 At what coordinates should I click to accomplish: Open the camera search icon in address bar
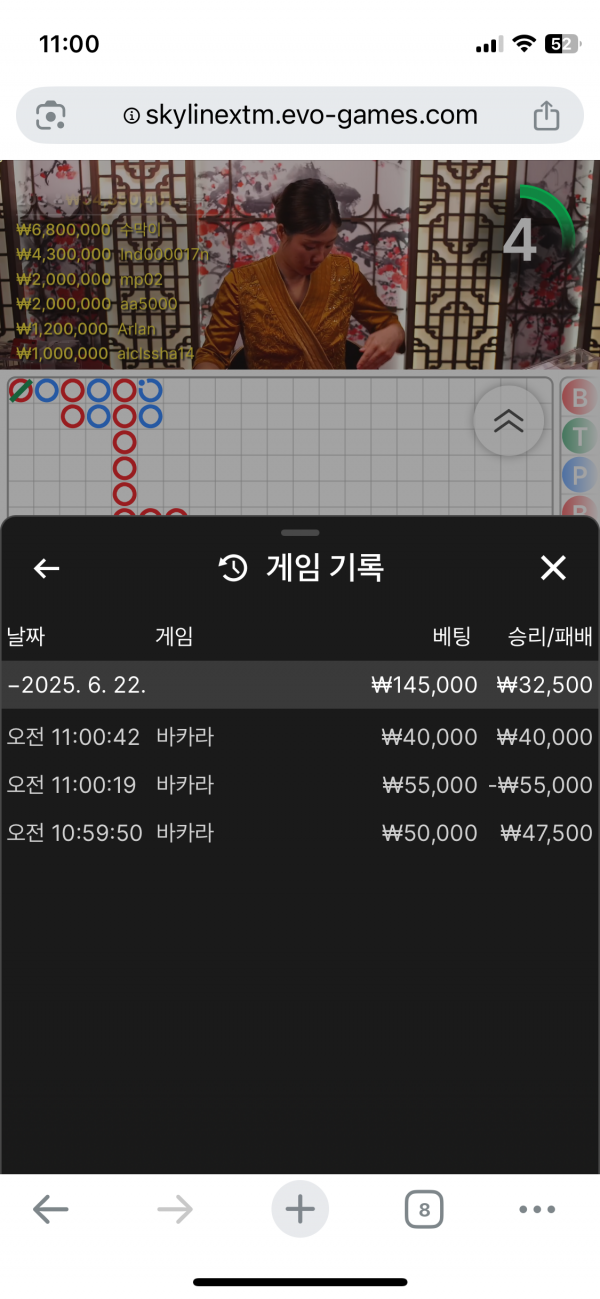tap(50, 116)
